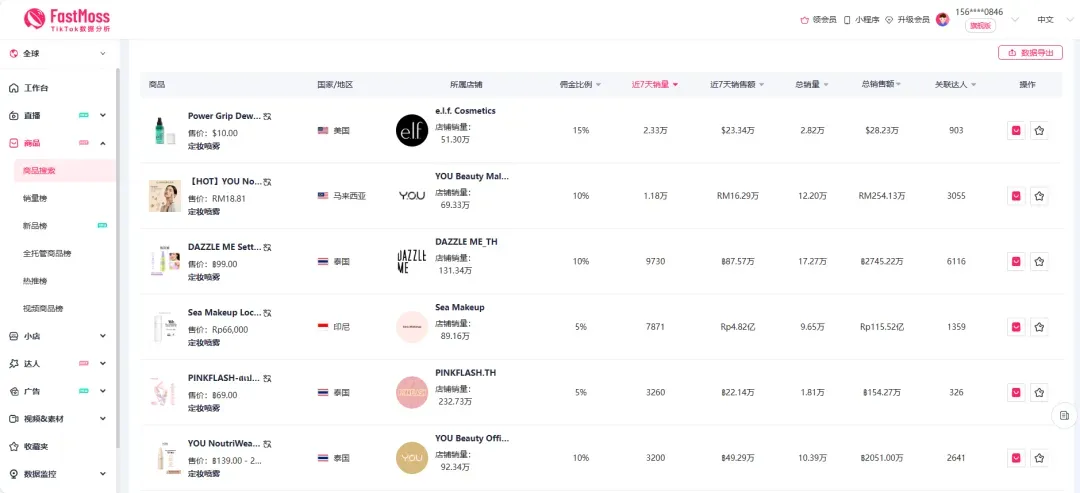Tap 升级会员 to upgrade membership
Image resolution: width=1080 pixels, height=493 pixels.
click(x=907, y=20)
